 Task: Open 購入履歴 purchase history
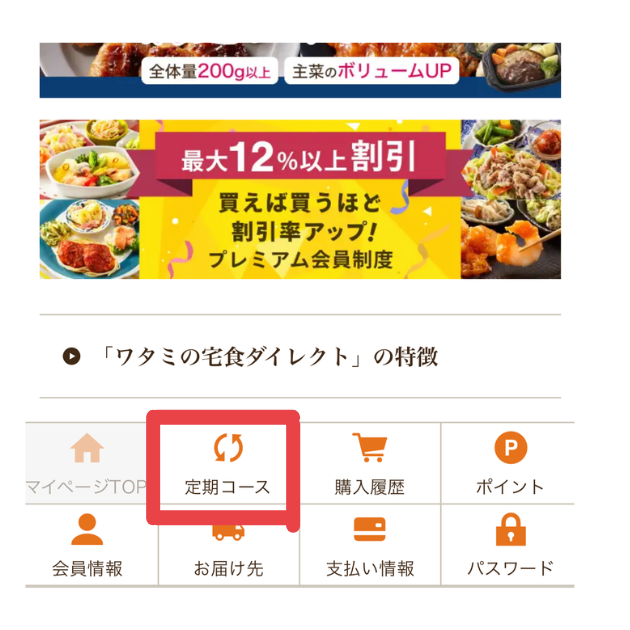[369, 464]
